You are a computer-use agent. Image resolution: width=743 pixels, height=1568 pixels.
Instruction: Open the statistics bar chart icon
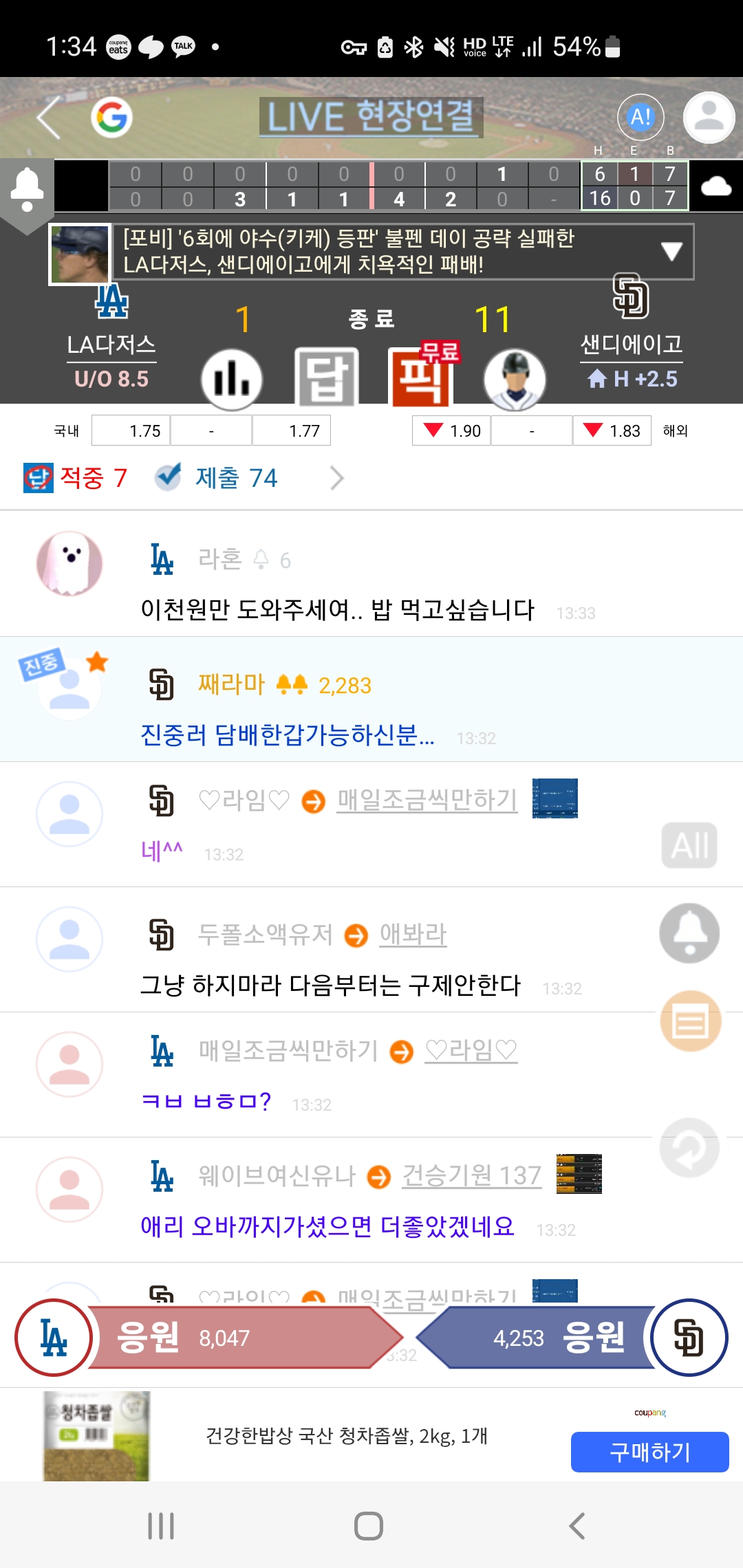(231, 378)
